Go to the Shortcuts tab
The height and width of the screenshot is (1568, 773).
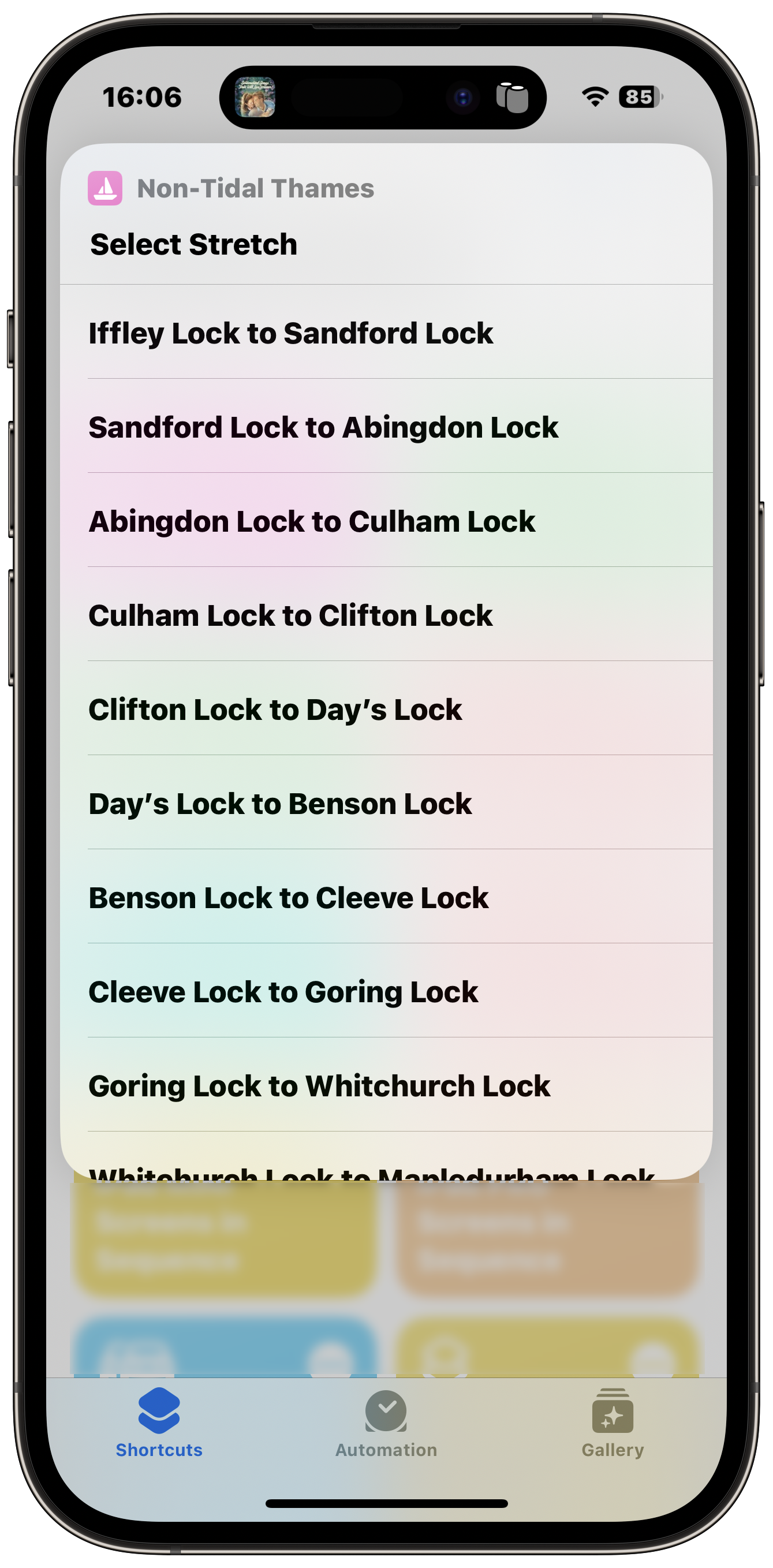[159, 1424]
